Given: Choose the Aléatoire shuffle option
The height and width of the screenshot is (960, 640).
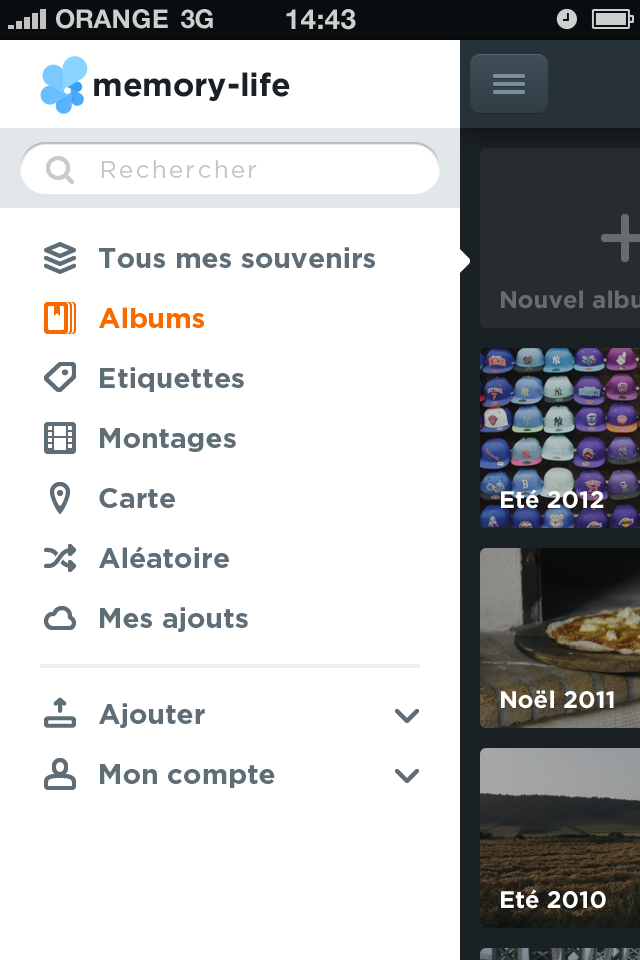Looking at the screenshot, I should tap(164, 559).
